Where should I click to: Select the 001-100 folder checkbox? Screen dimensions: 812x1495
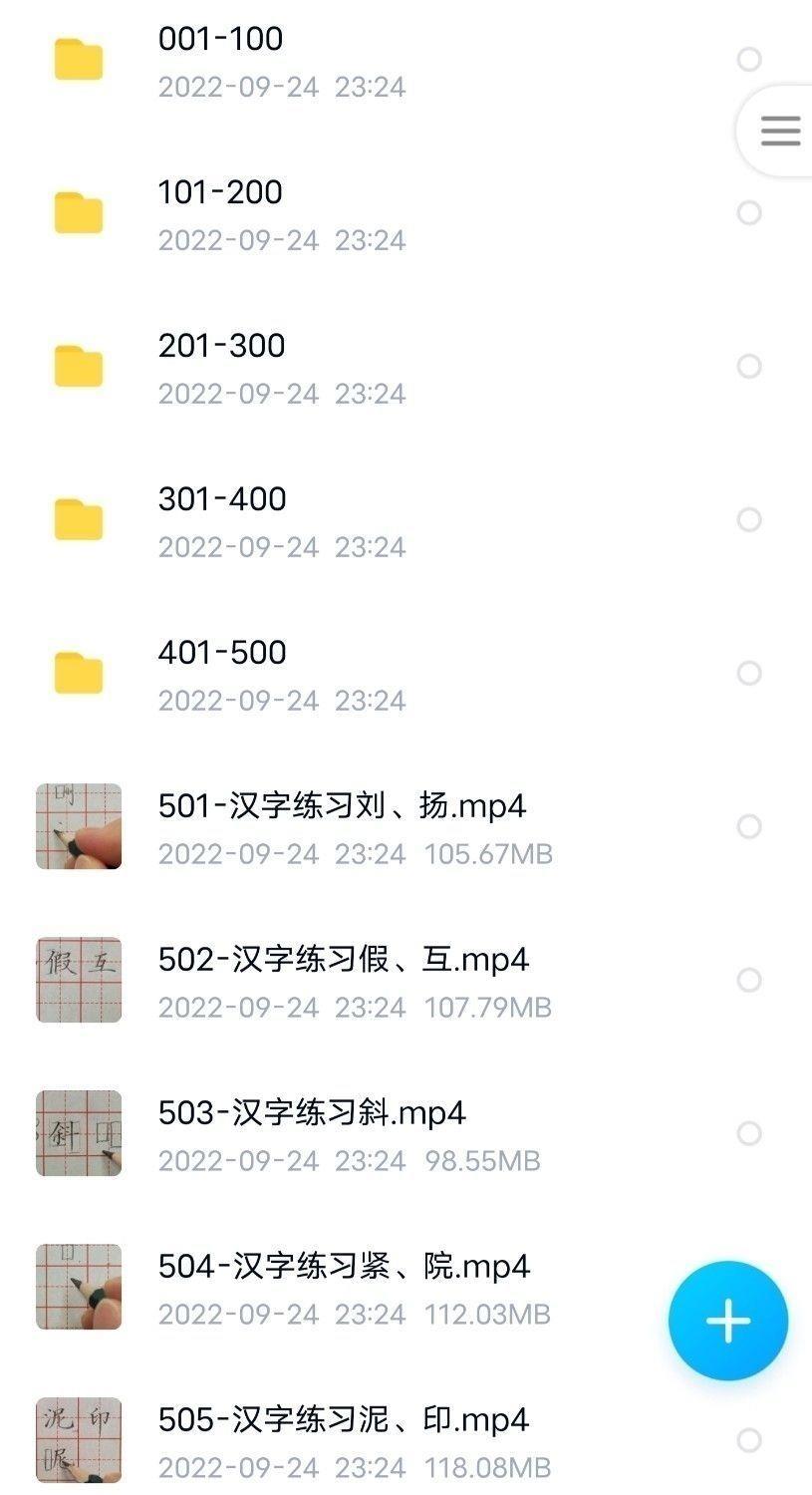pos(749,59)
